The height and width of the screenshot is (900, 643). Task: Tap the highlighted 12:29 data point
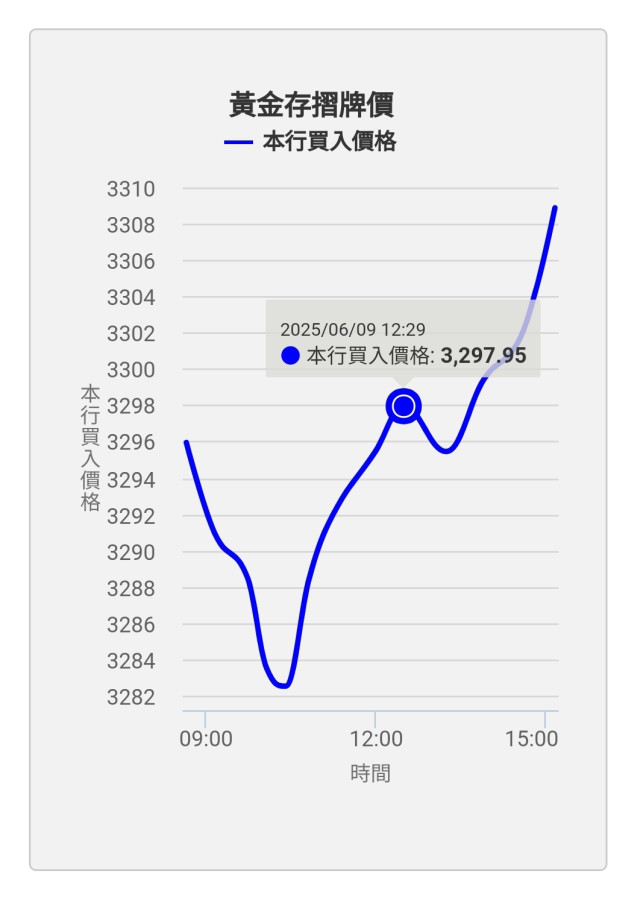403,406
